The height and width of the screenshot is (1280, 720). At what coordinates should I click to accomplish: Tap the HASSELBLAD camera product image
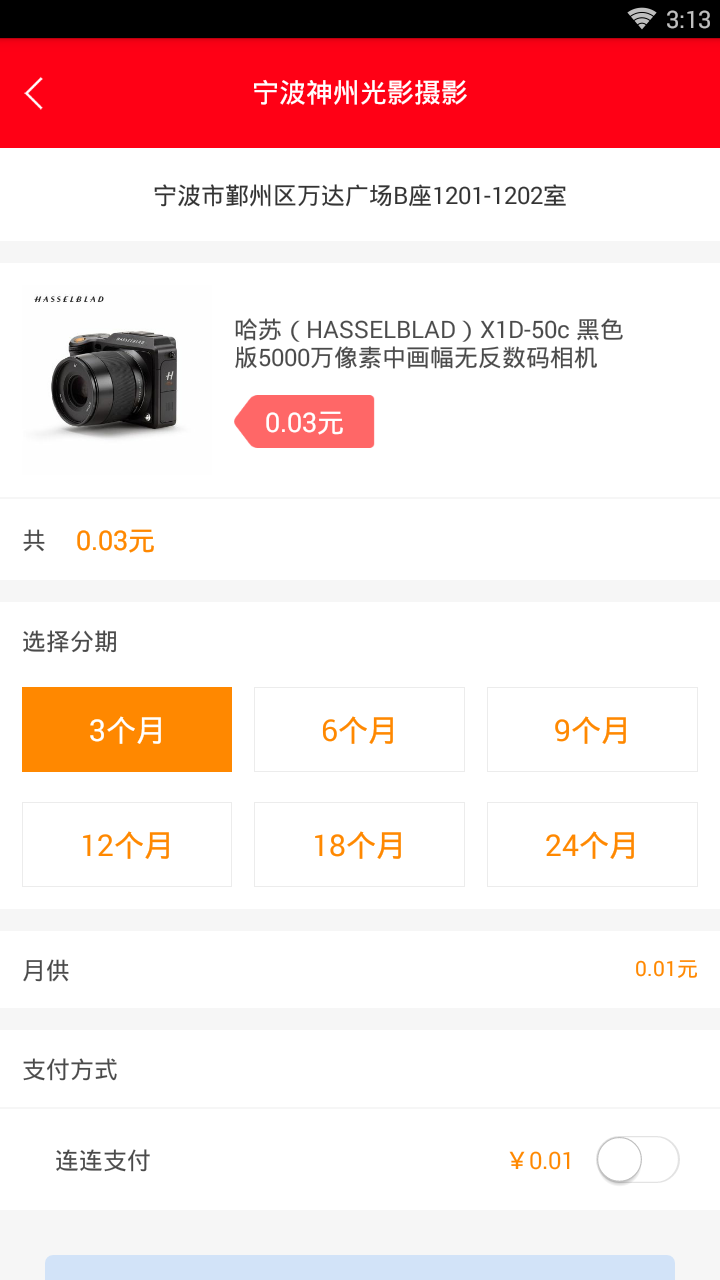coord(116,378)
